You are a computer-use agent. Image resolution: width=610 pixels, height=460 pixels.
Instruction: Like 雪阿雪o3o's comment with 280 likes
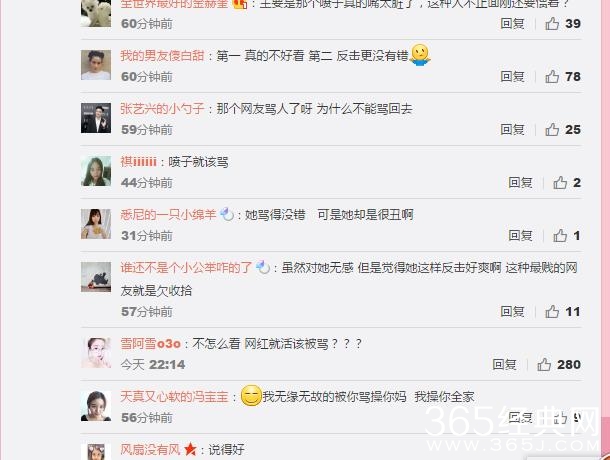(x=544, y=365)
